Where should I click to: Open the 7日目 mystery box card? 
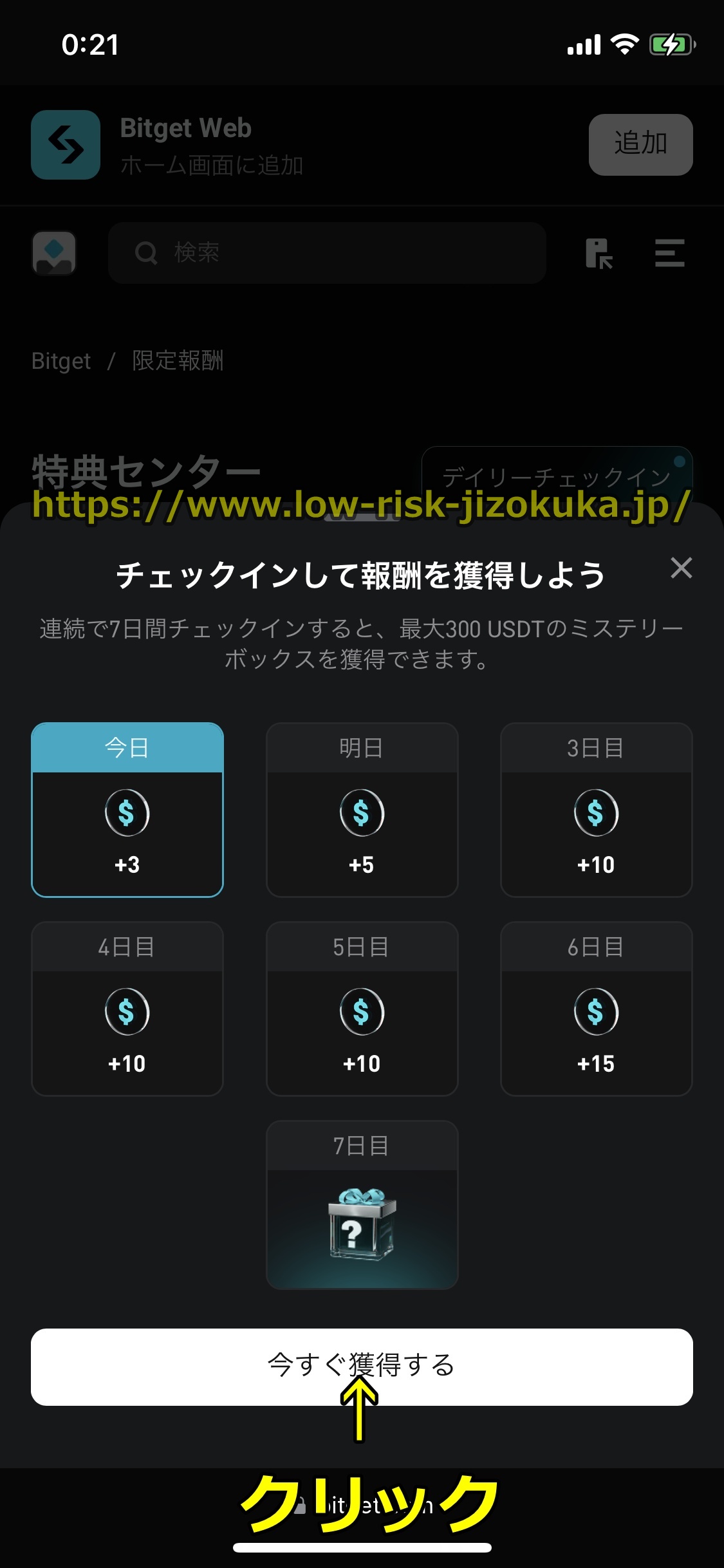[362, 1205]
